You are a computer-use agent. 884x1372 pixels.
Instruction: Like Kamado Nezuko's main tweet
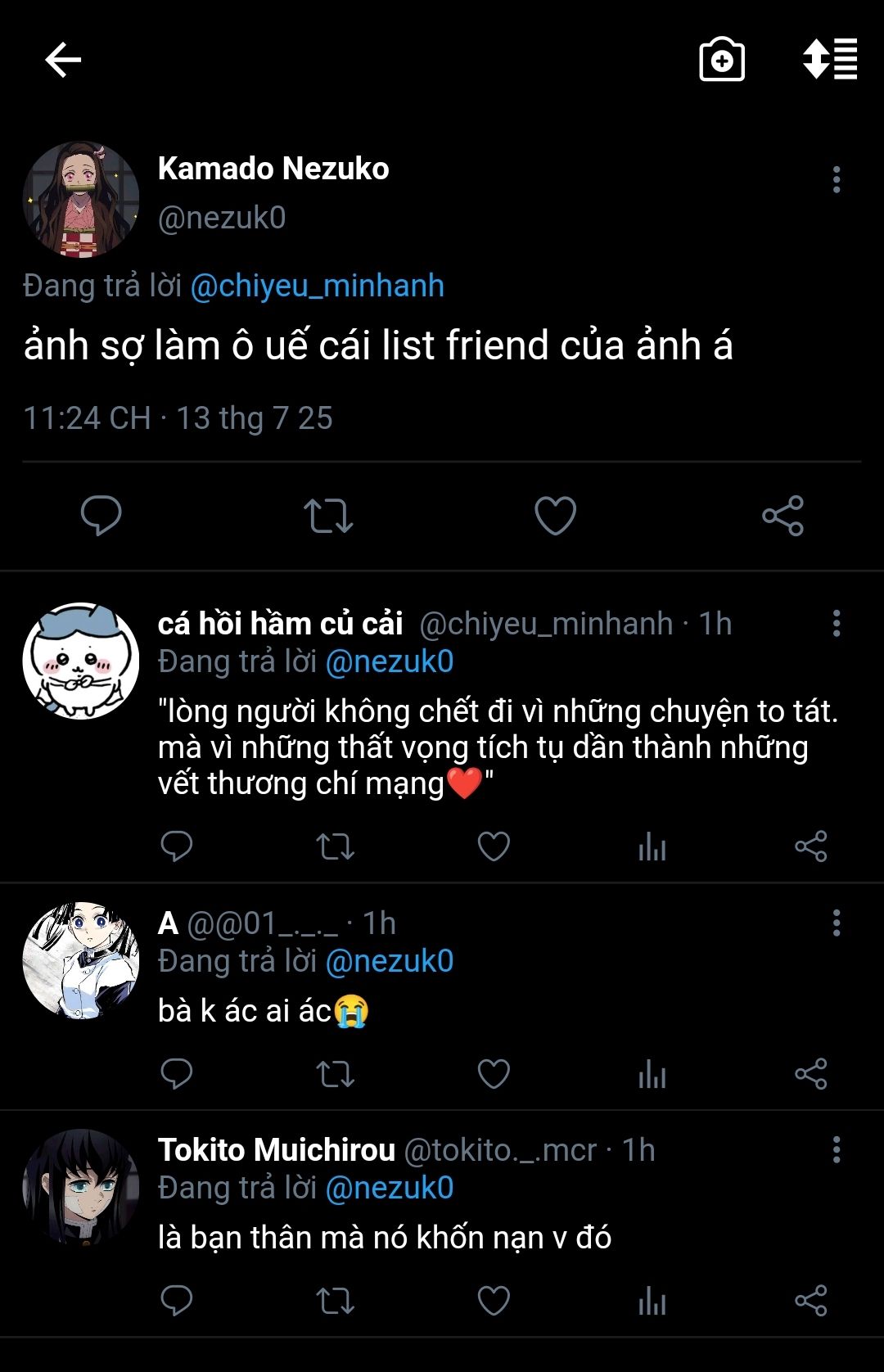[555, 516]
